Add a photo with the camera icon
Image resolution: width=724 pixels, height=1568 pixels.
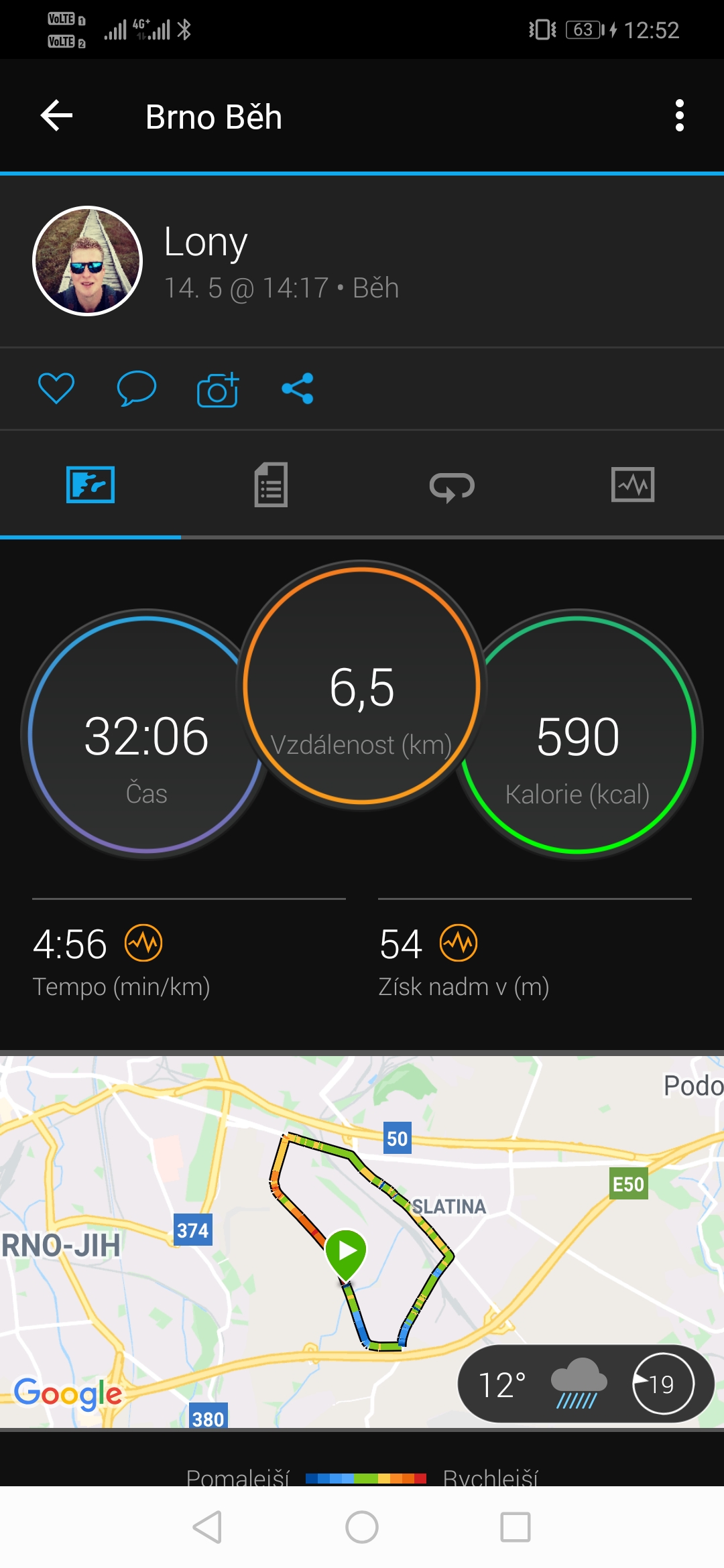(x=218, y=389)
